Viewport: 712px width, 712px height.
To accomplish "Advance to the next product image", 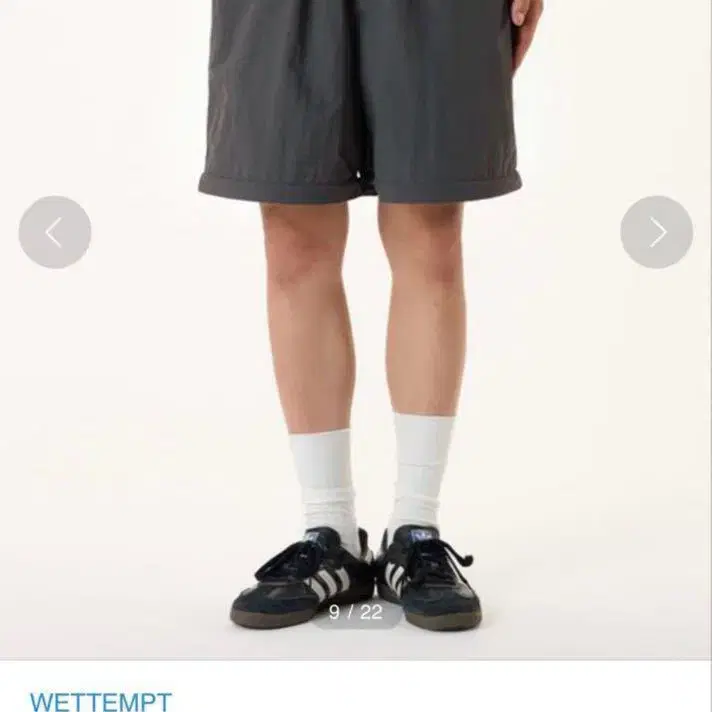I will click(657, 232).
